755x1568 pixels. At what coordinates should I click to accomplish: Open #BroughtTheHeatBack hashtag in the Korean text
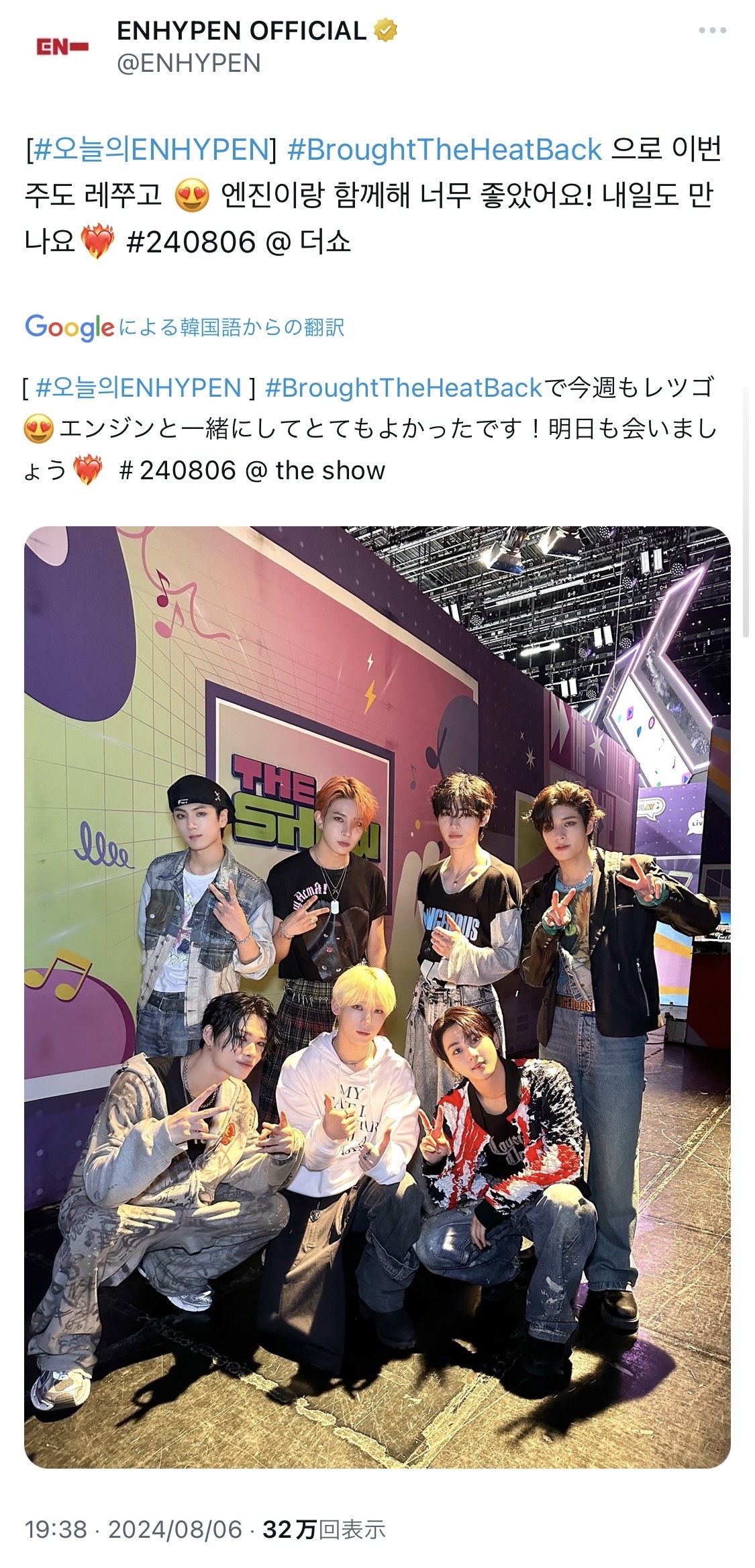pos(444,150)
